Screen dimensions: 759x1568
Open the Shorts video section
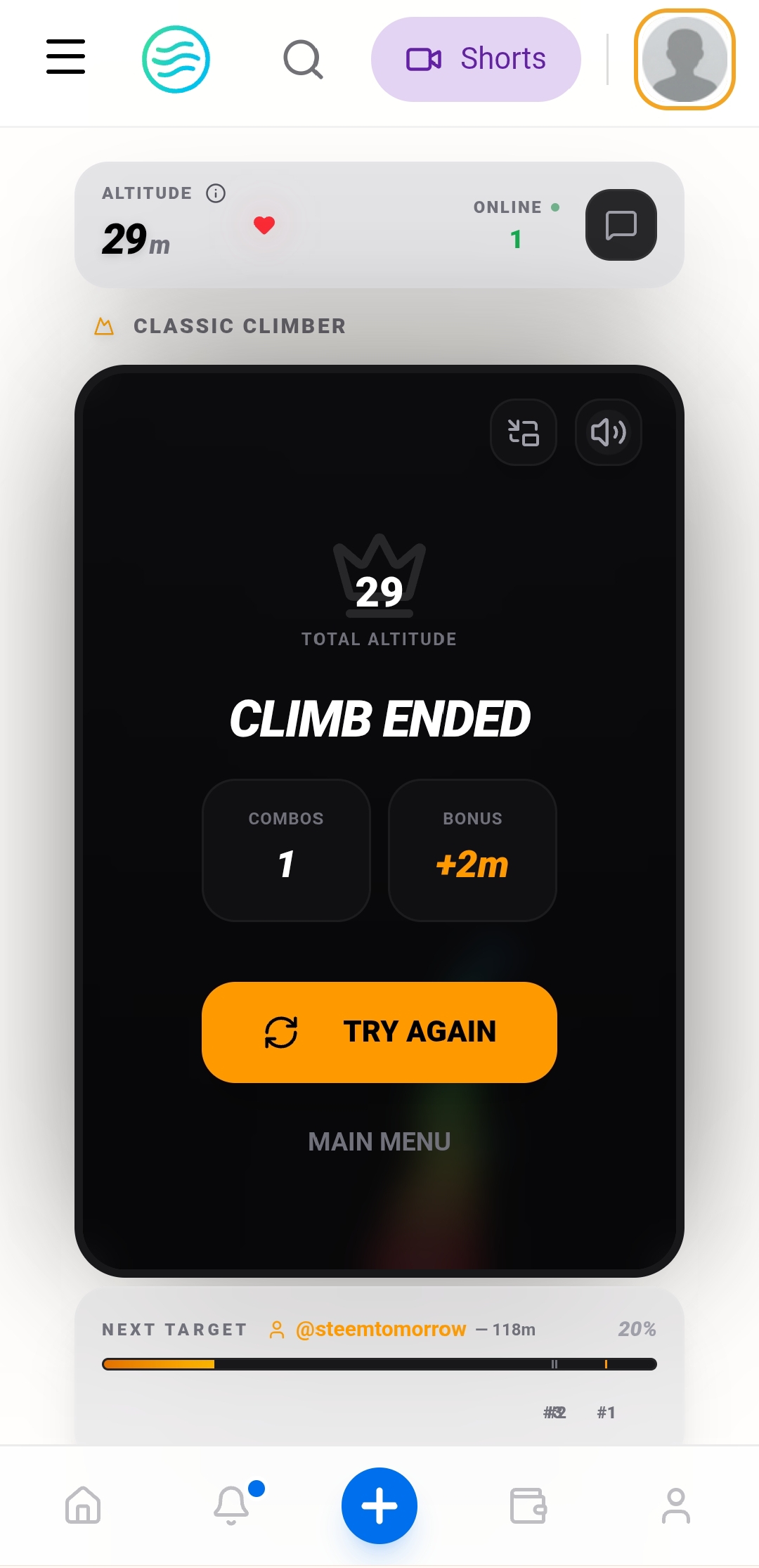[476, 59]
